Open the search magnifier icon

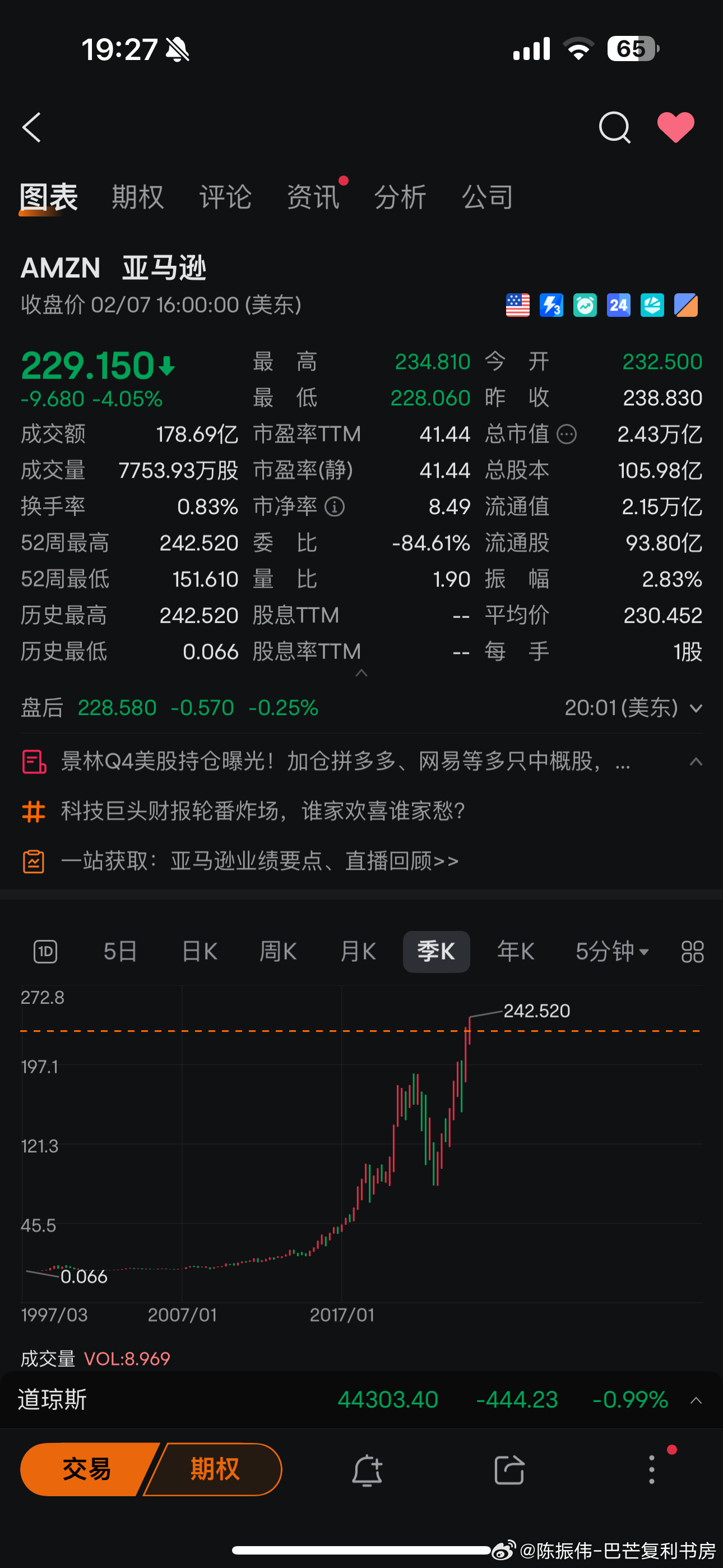tap(614, 127)
